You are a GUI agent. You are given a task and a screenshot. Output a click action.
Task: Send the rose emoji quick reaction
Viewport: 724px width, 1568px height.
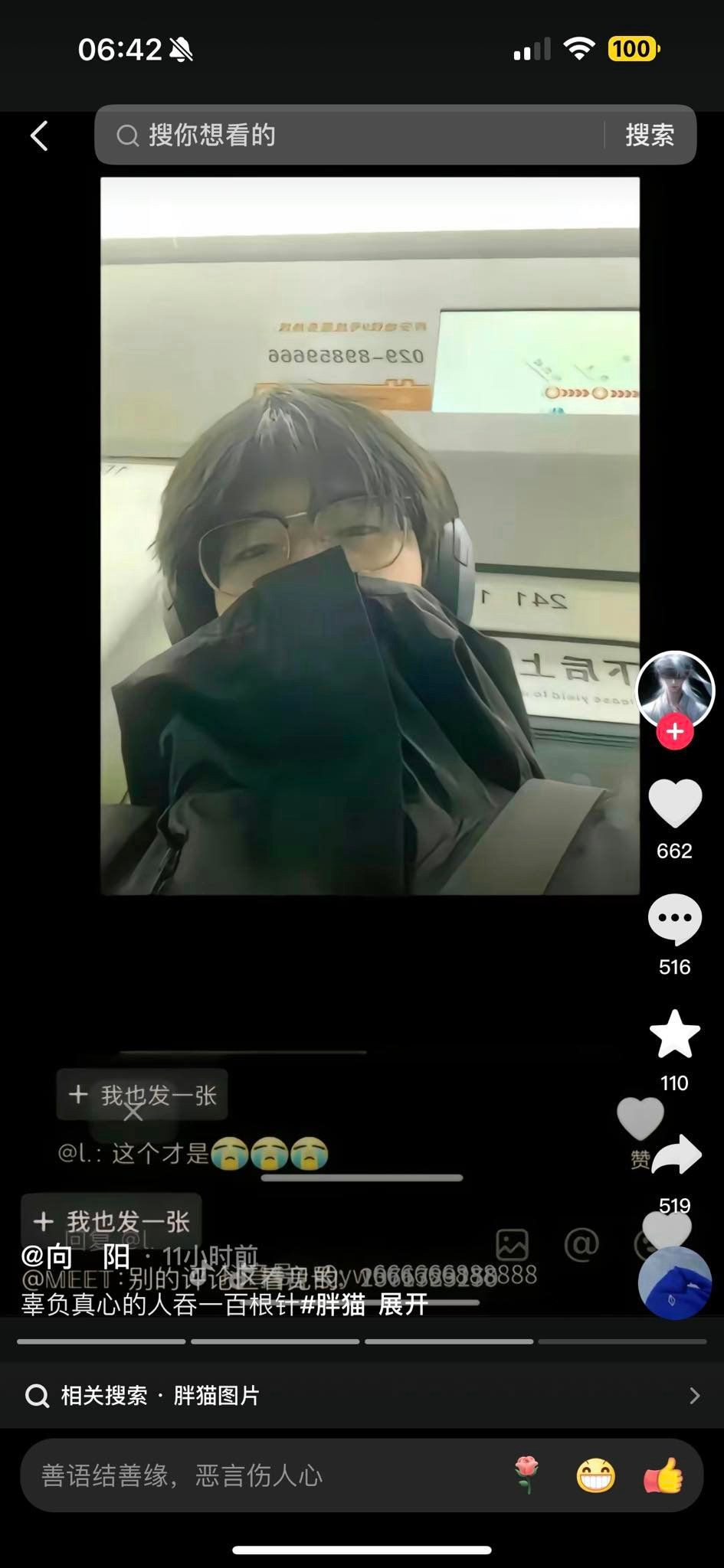(x=526, y=1475)
